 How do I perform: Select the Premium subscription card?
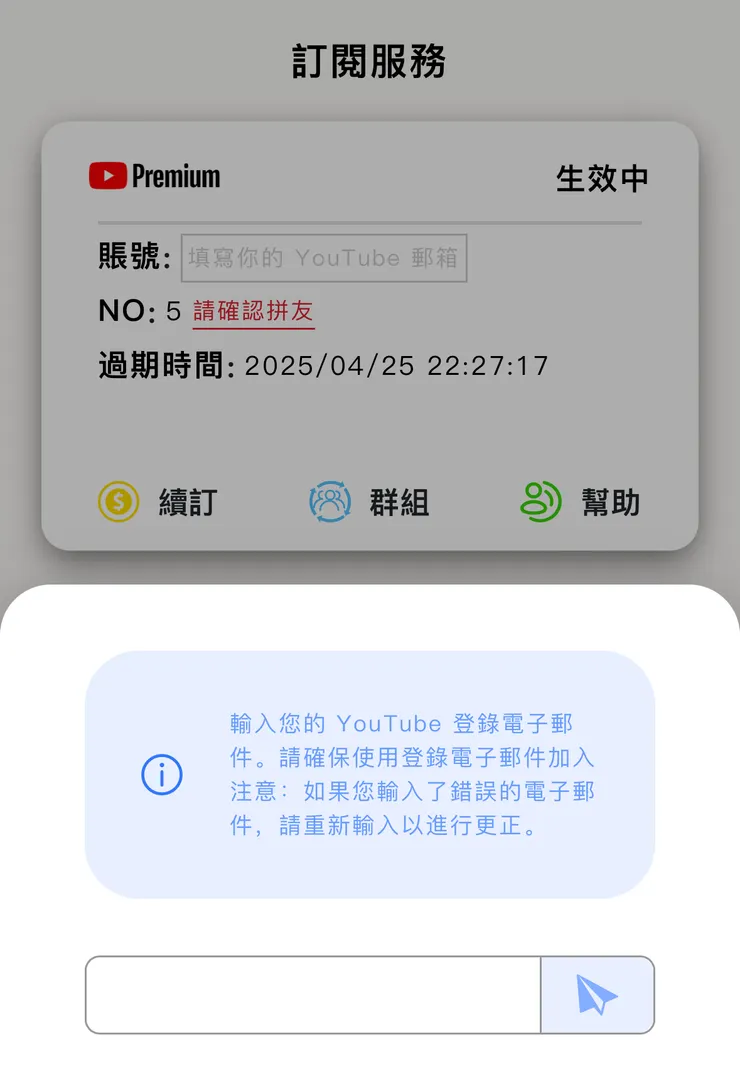point(370,330)
